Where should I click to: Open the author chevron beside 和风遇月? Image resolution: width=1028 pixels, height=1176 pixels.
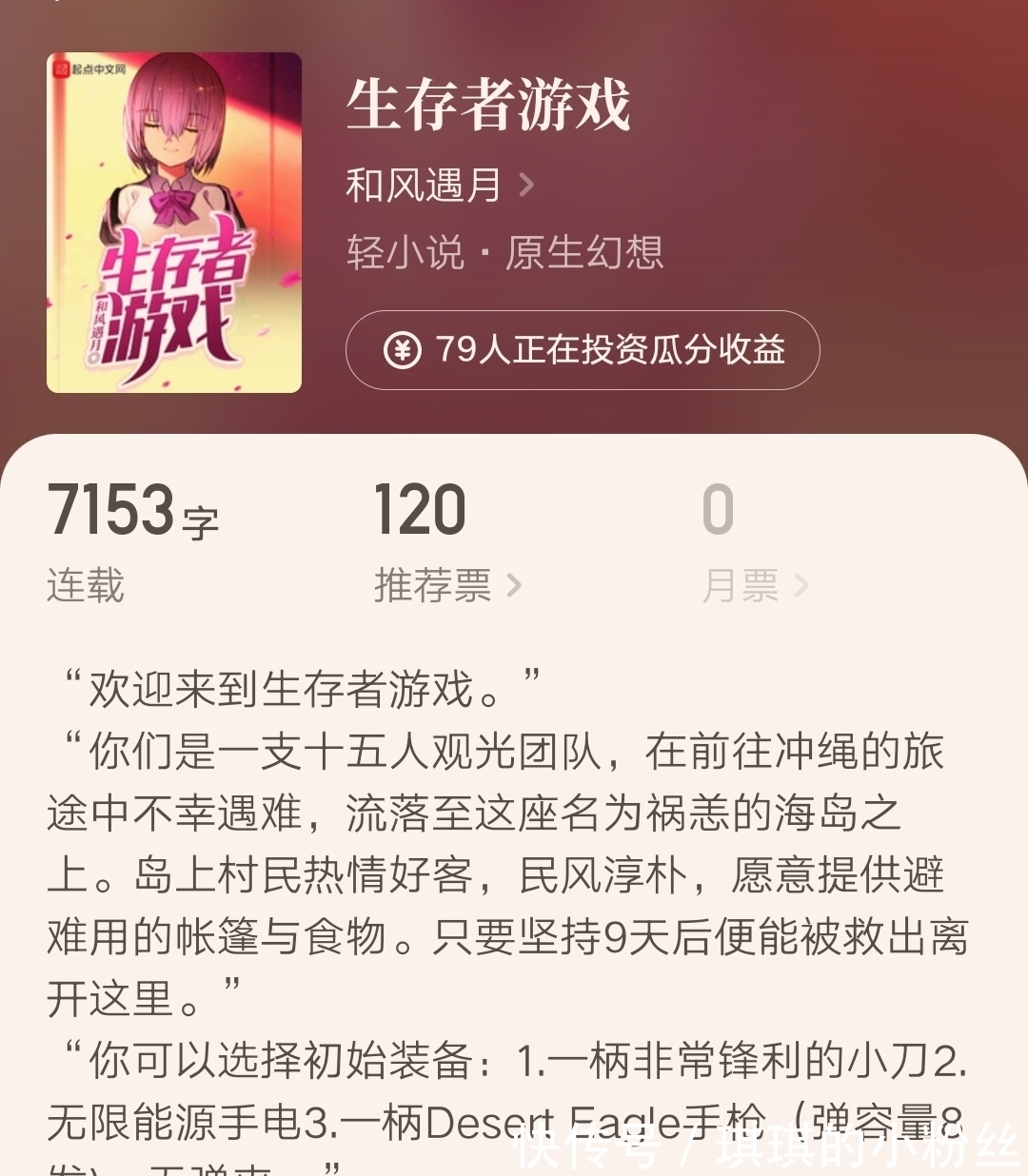[526, 186]
